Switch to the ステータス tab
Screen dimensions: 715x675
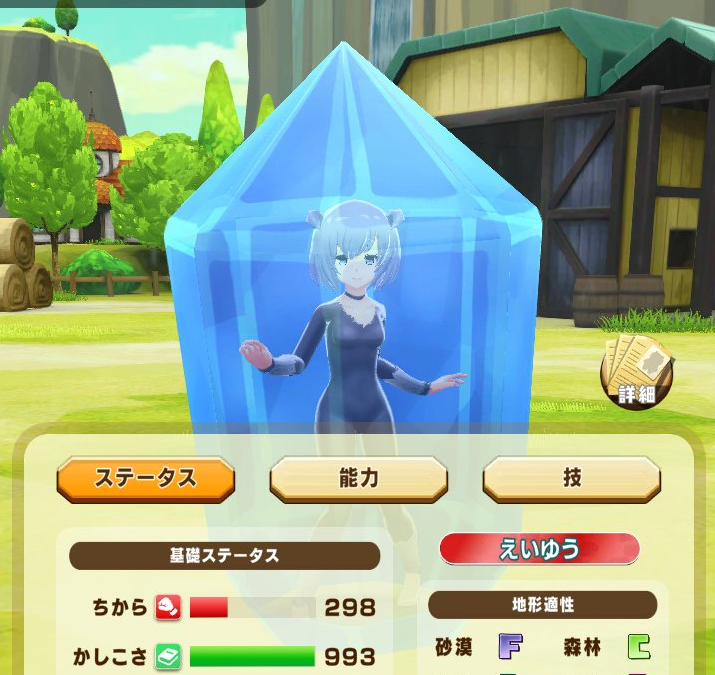point(146,479)
